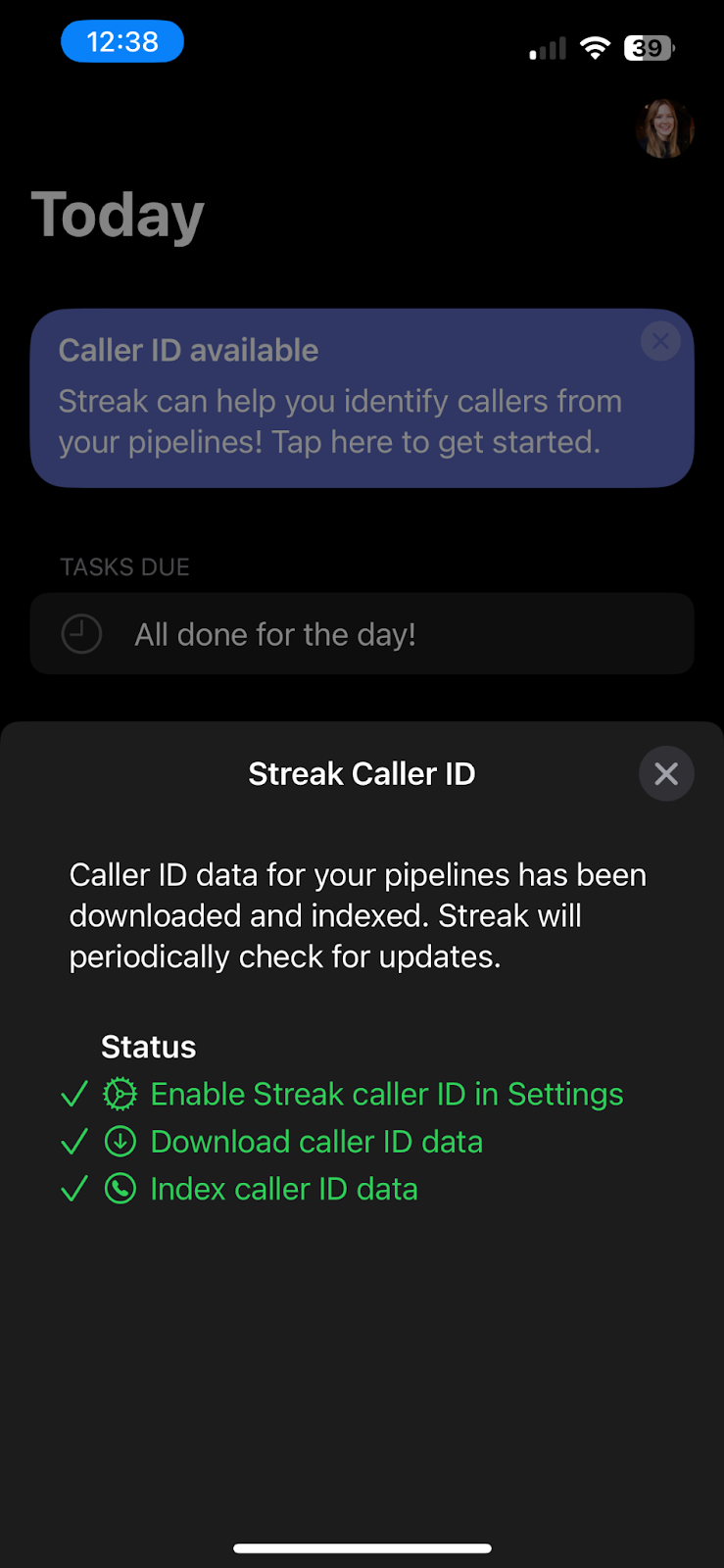Select the settings gear icon next to Enable Streak caller ID
724x1568 pixels.
point(120,1093)
